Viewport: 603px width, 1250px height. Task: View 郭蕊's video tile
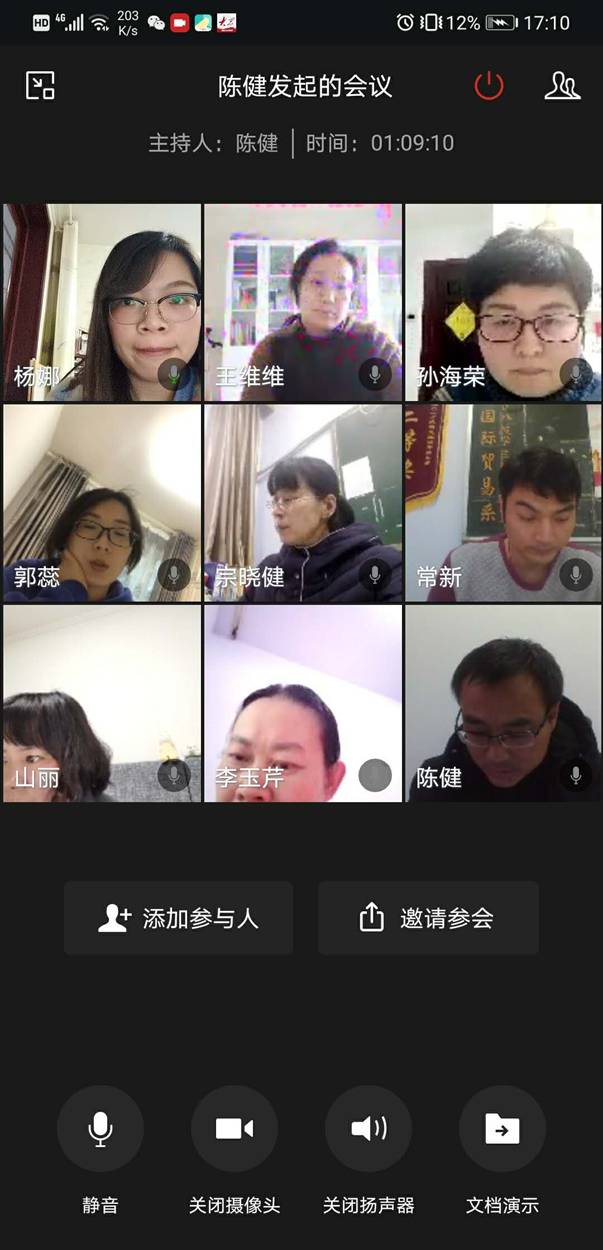pyautogui.click(x=102, y=503)
